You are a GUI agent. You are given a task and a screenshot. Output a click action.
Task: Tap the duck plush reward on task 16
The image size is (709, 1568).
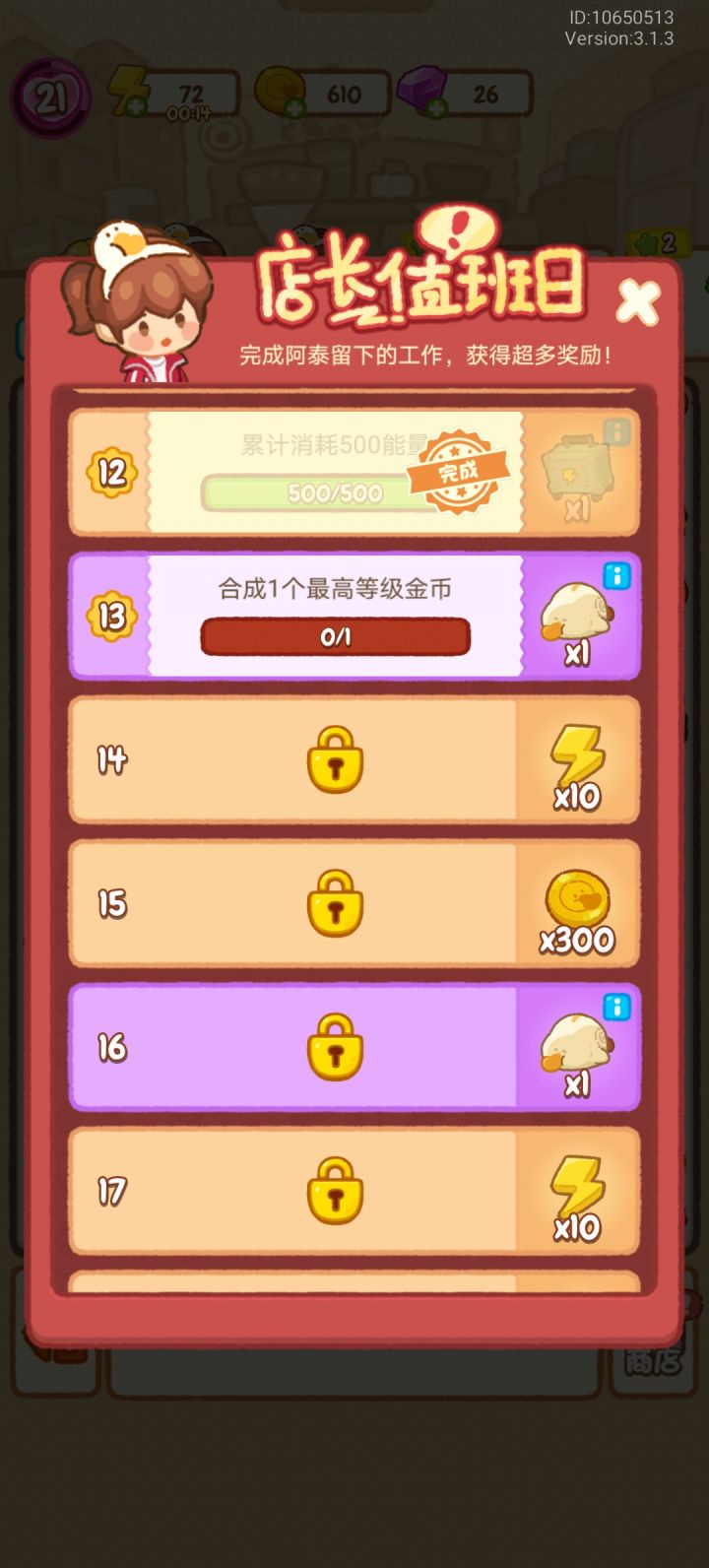click(x=577, y=1046)
